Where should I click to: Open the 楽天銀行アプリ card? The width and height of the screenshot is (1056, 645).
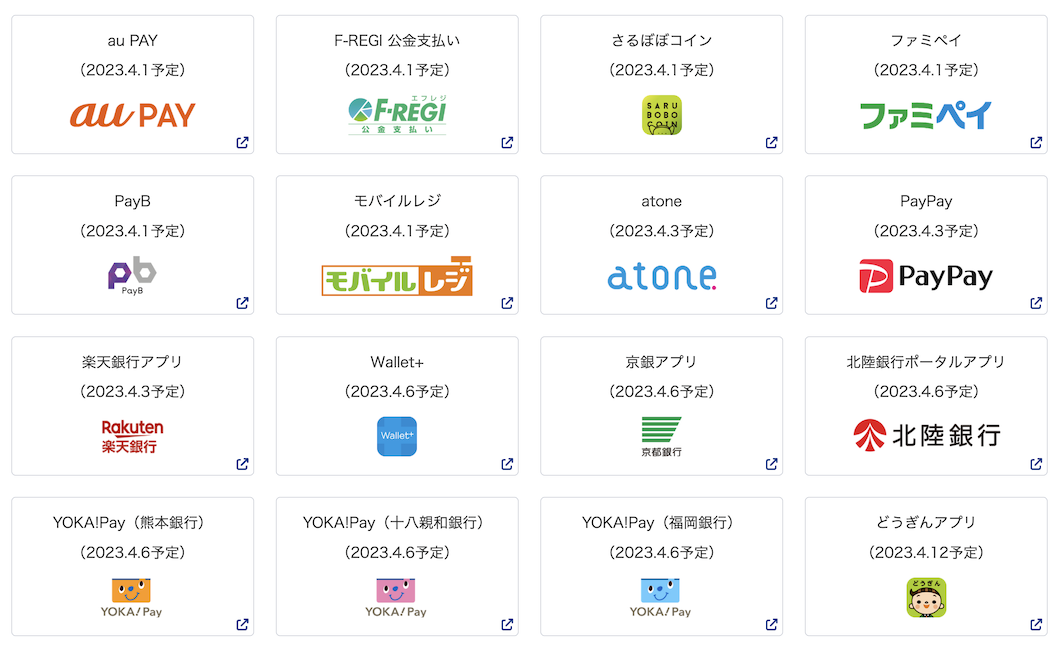point(132,407)
